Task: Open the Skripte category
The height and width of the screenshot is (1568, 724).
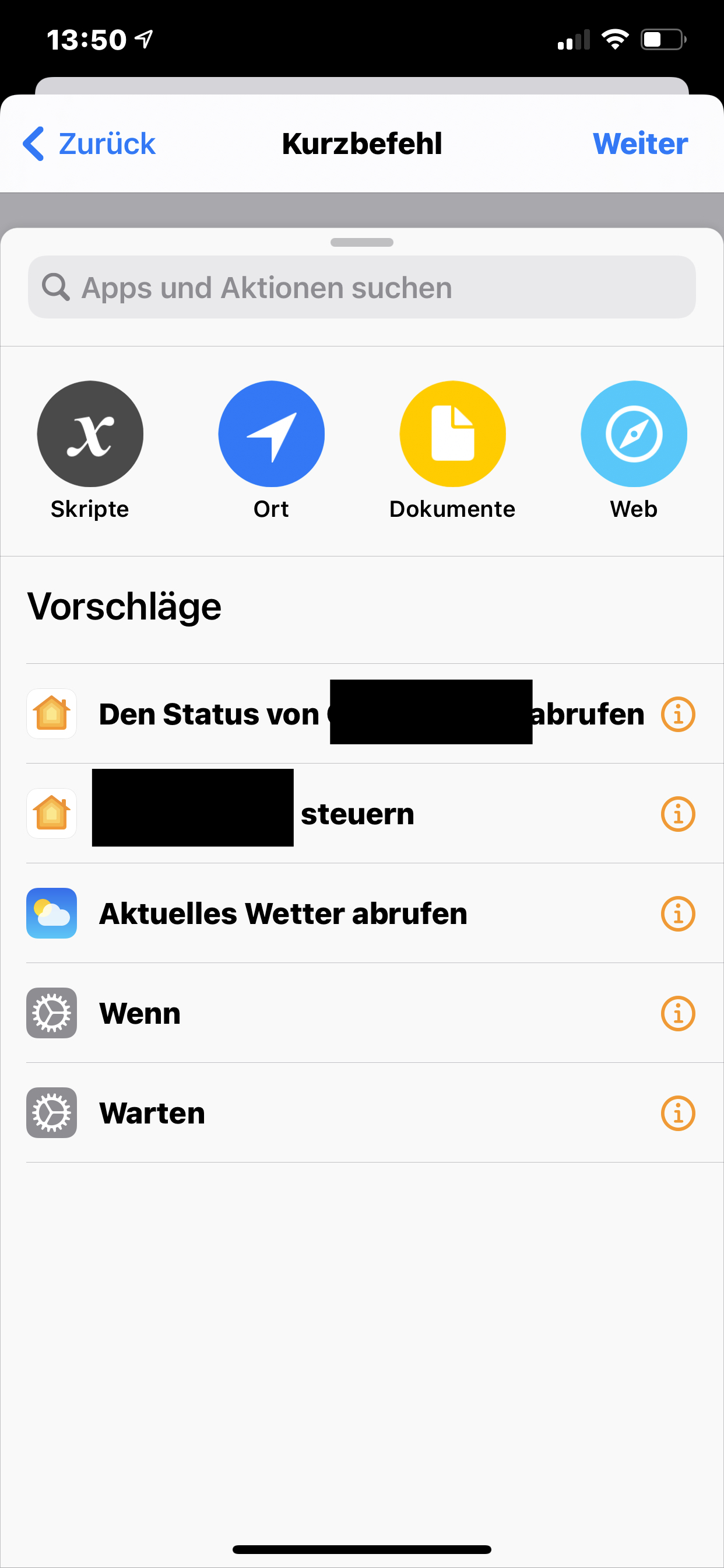Action: [x=90, y=434]
